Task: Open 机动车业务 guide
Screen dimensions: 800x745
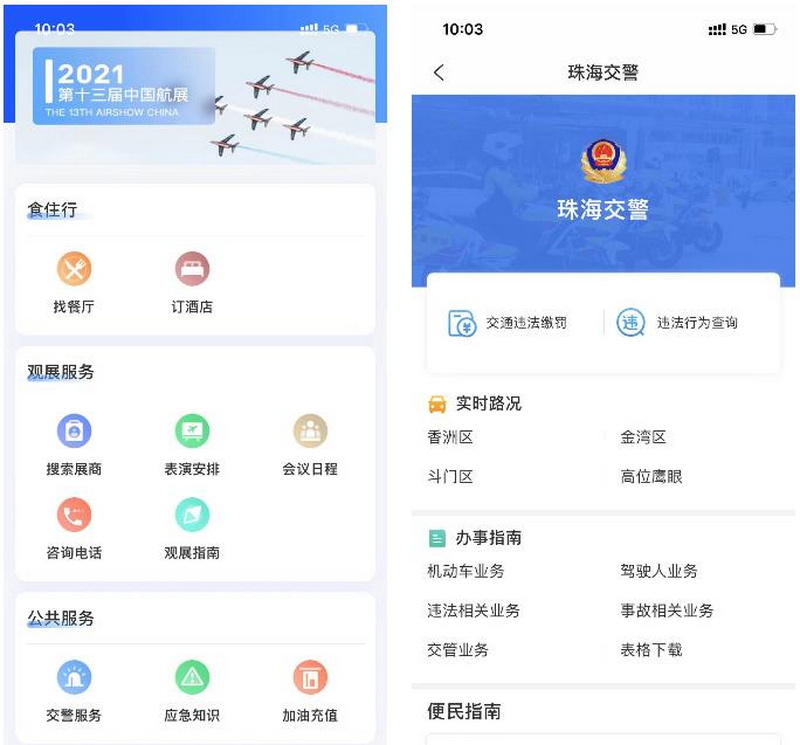Action: [x=466, y=571]
